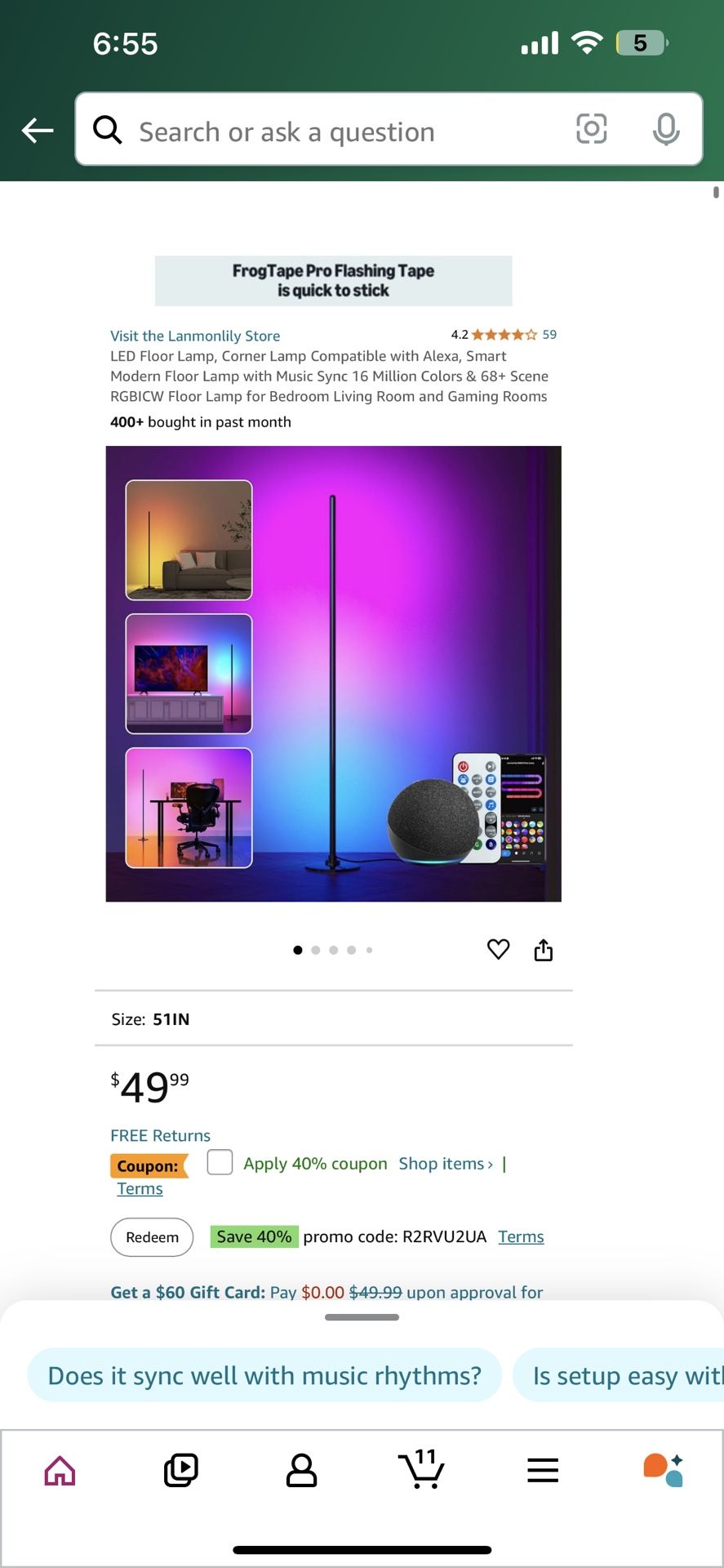Open the Inspire video tab
Image resolution: width=724 pixels, height=1568 pixels.
click(x=180, y=1471)
